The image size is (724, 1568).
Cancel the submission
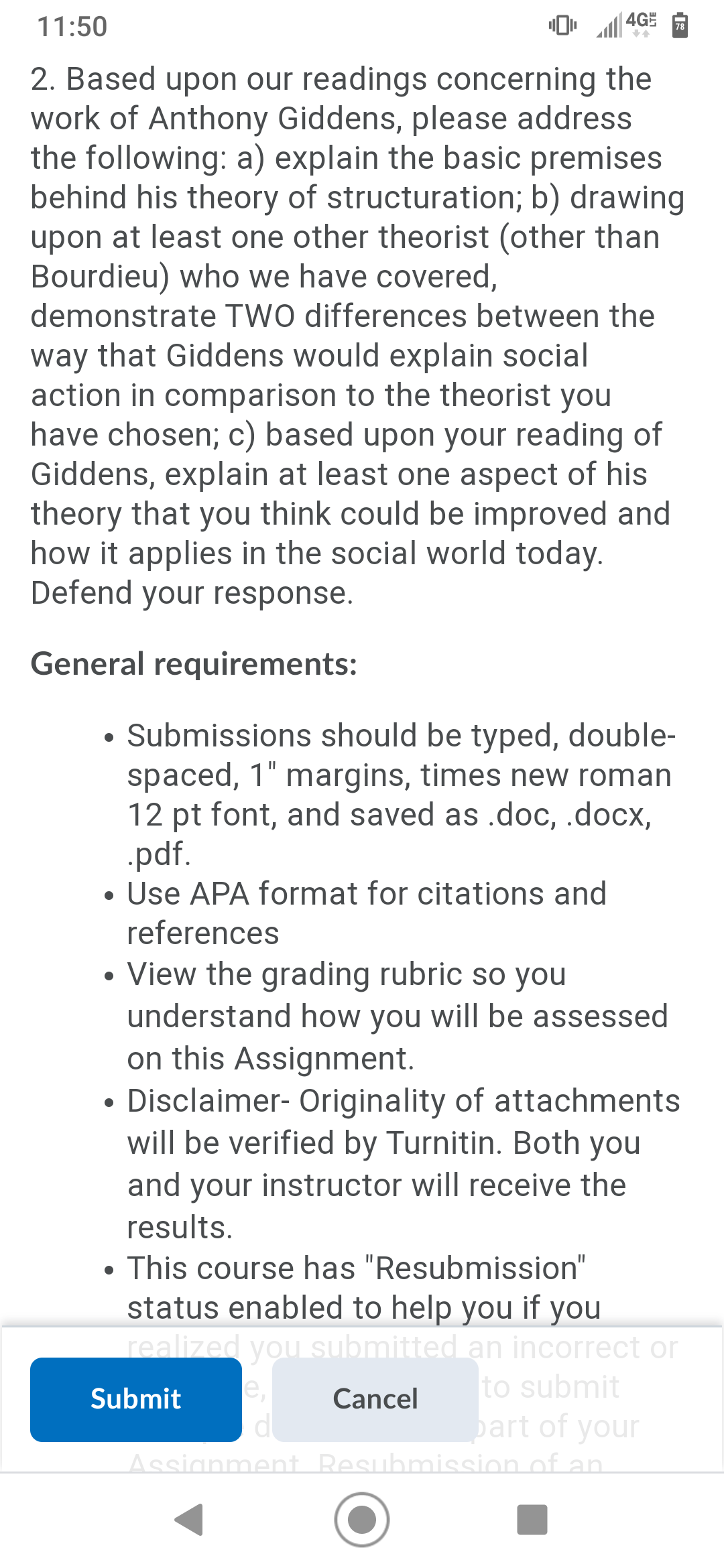(x=375, y=1399)
